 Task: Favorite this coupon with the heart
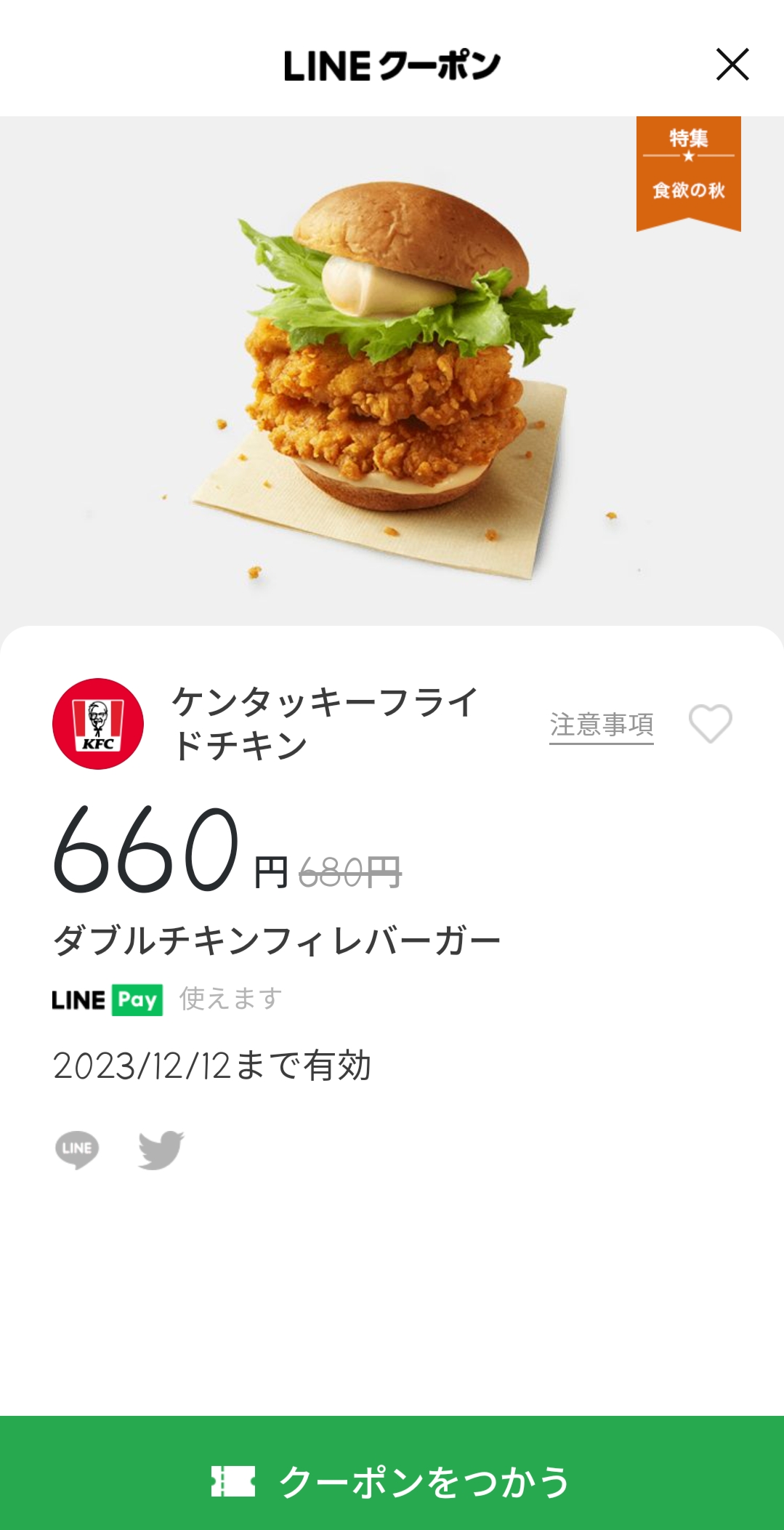click(x=710, y=724)
